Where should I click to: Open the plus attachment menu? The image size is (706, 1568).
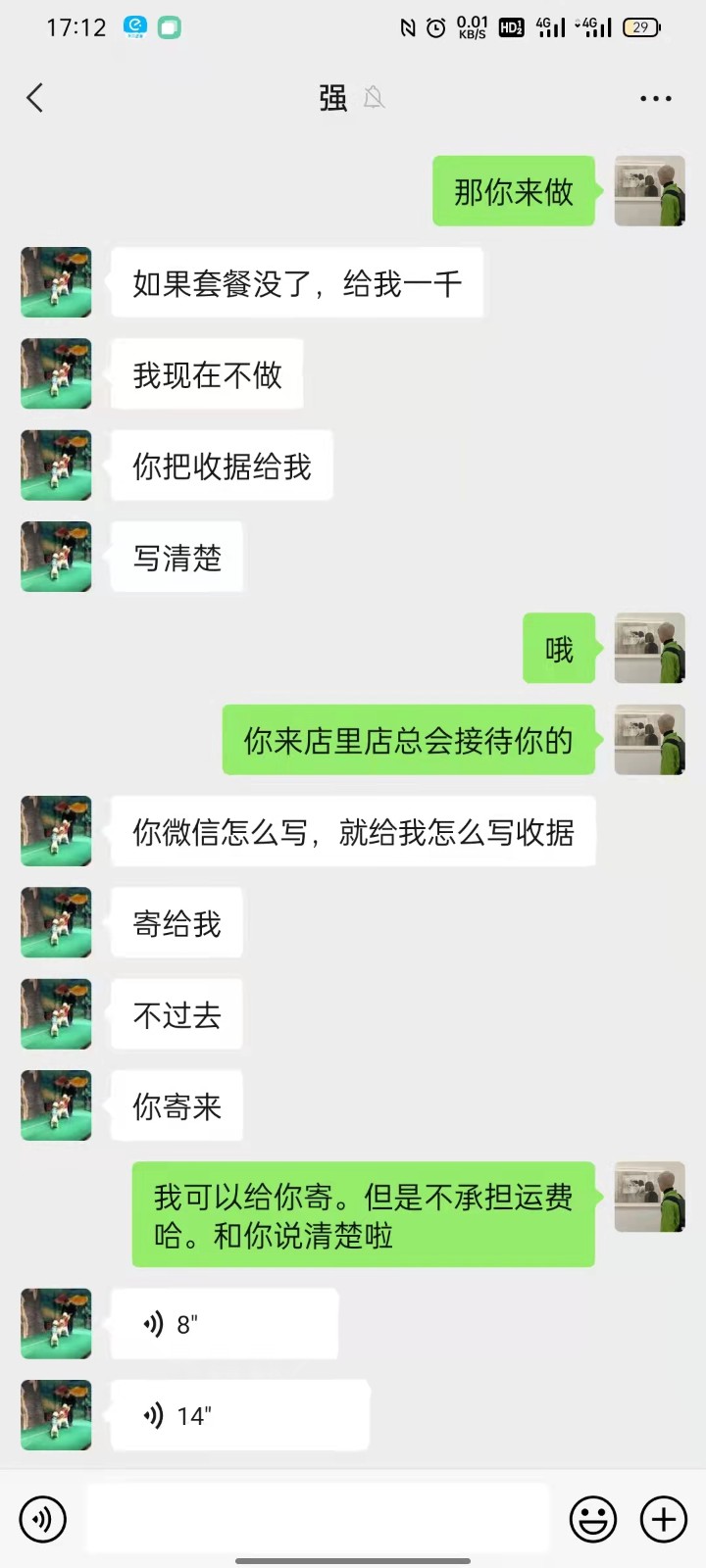click(664, 1519)
